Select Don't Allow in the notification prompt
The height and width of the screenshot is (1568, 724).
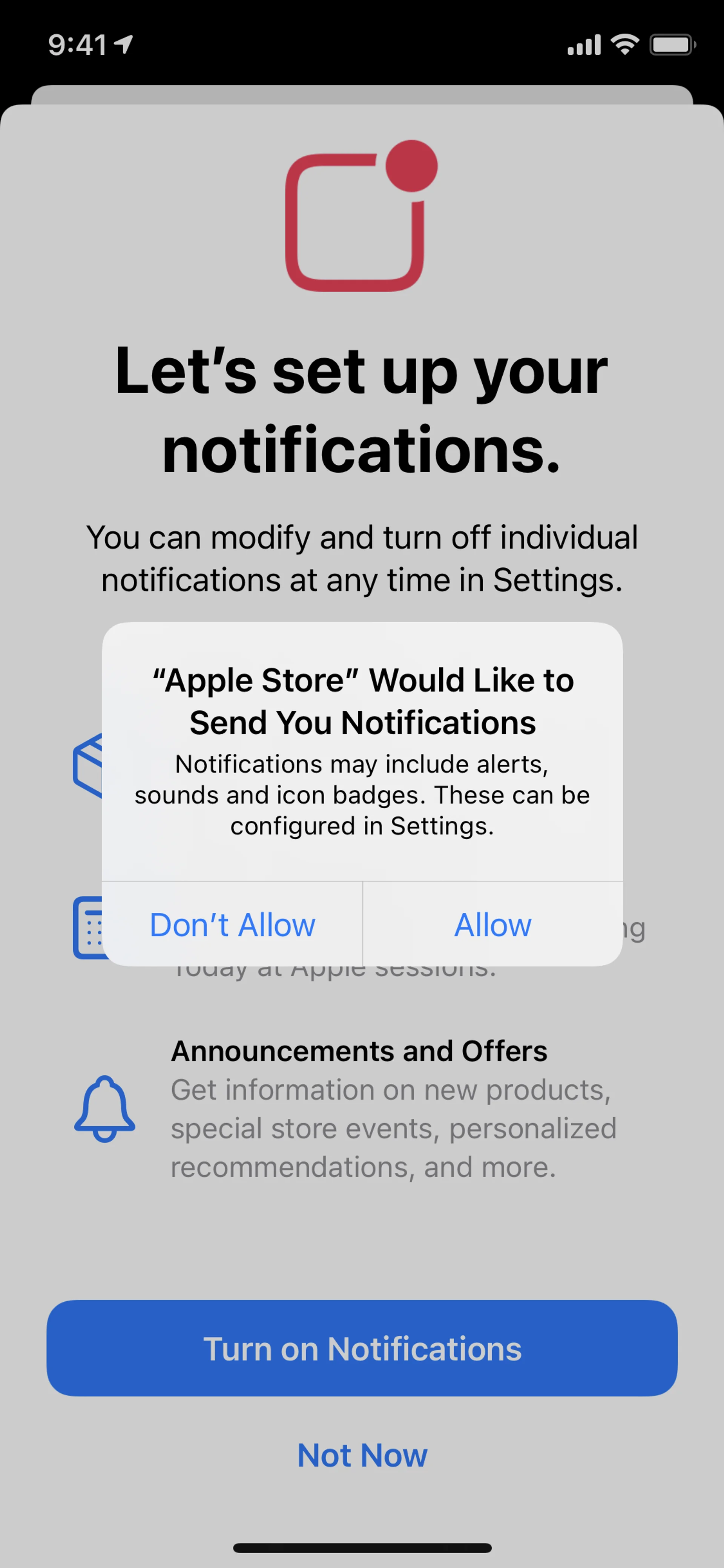232,925
